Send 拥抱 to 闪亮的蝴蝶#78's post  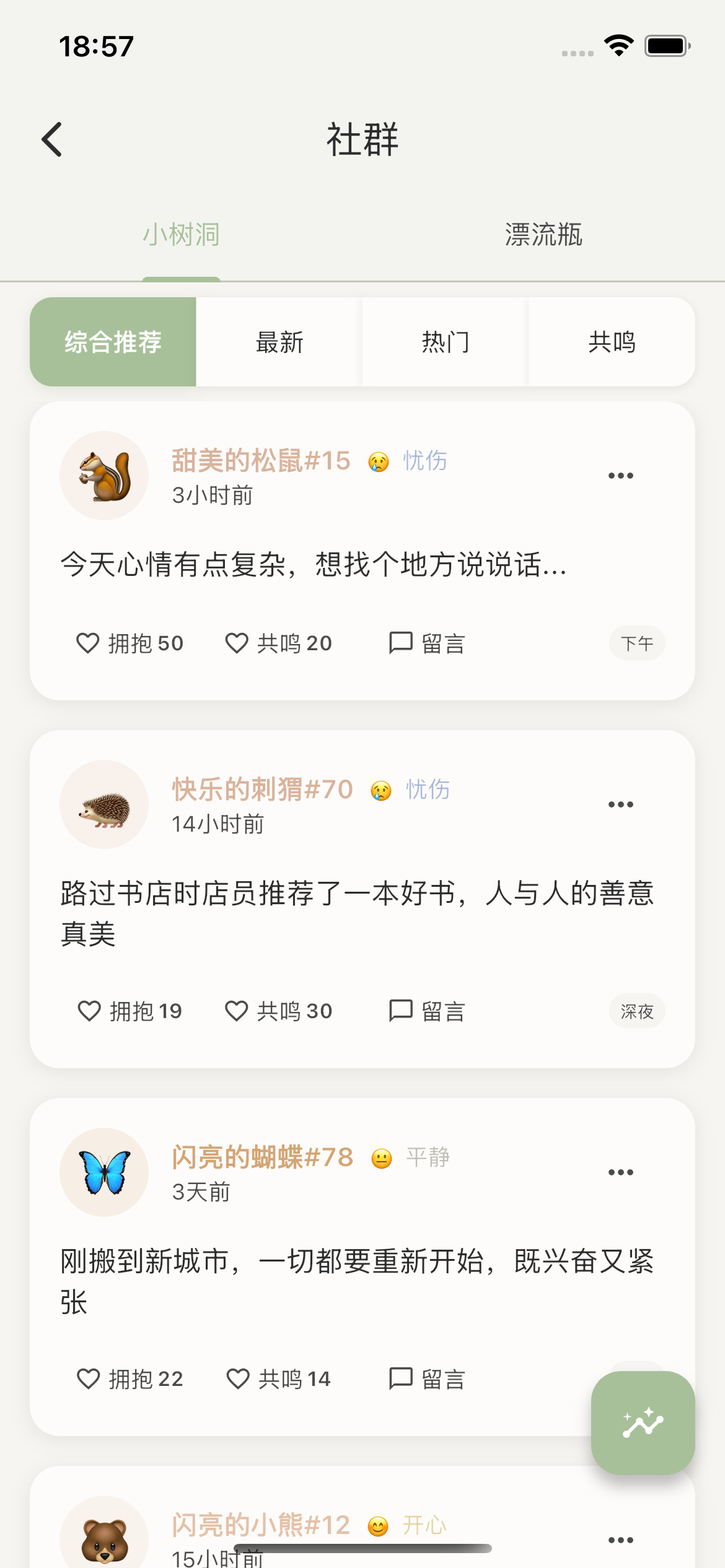[x=130, y=1379]
